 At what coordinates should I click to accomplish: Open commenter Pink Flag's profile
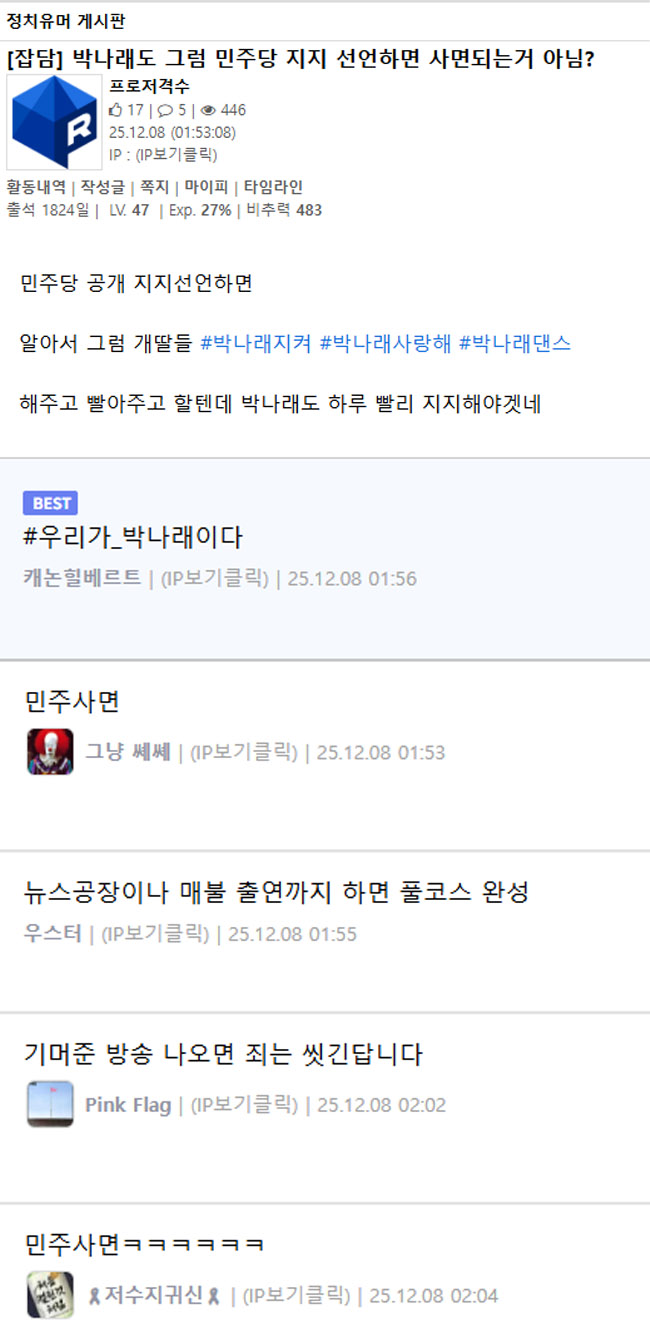pyautogui.click(x=128, y=1105)
